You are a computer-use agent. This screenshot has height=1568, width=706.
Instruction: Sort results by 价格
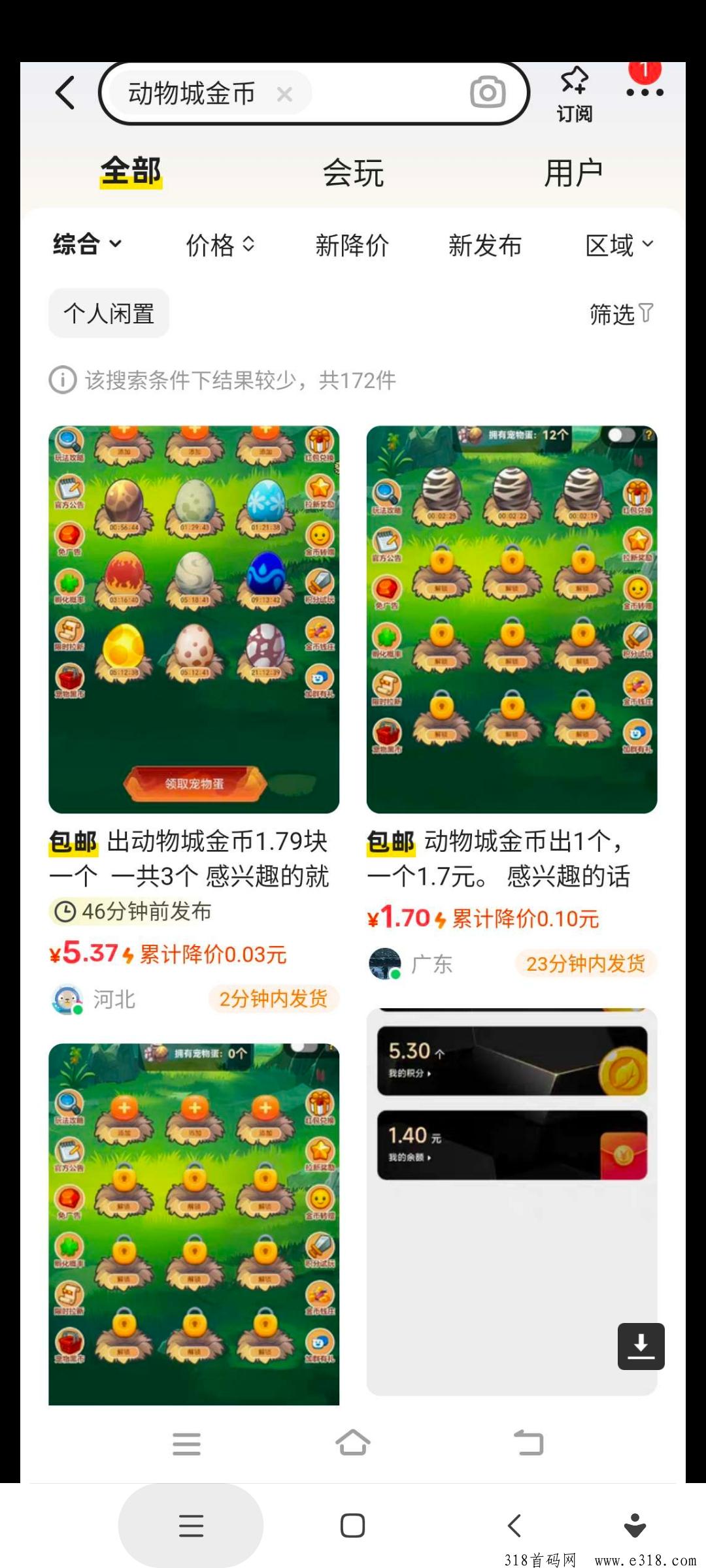click(x=220, y=246)
